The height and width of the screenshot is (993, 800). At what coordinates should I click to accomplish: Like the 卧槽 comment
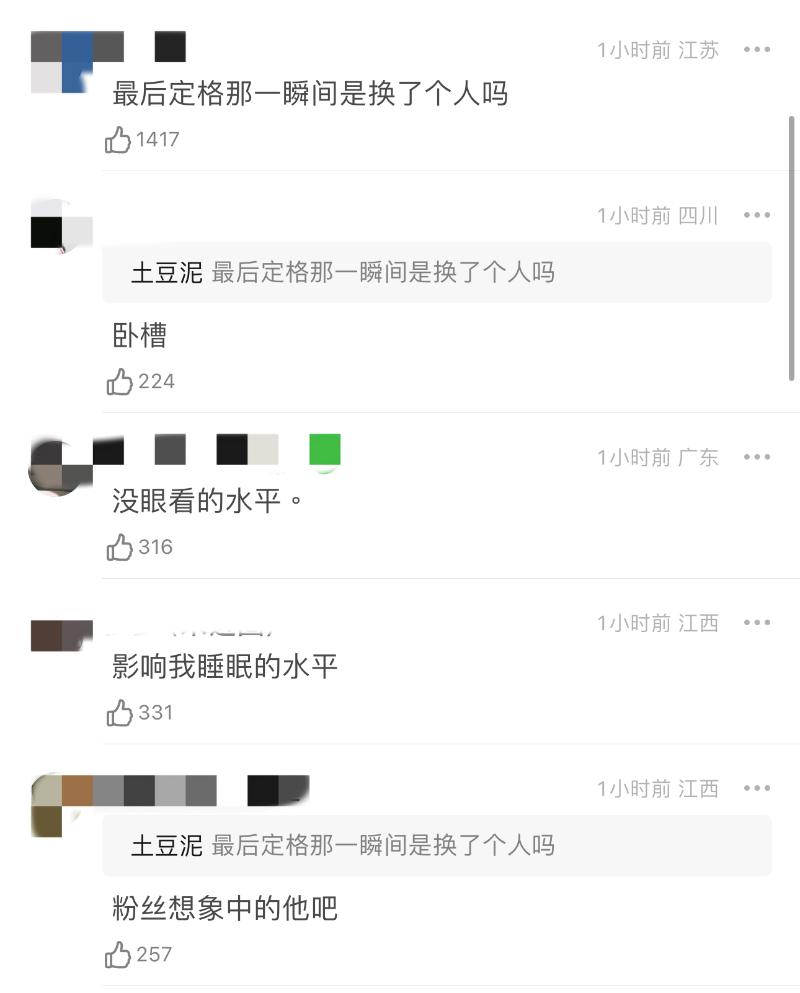pos(120,382)
